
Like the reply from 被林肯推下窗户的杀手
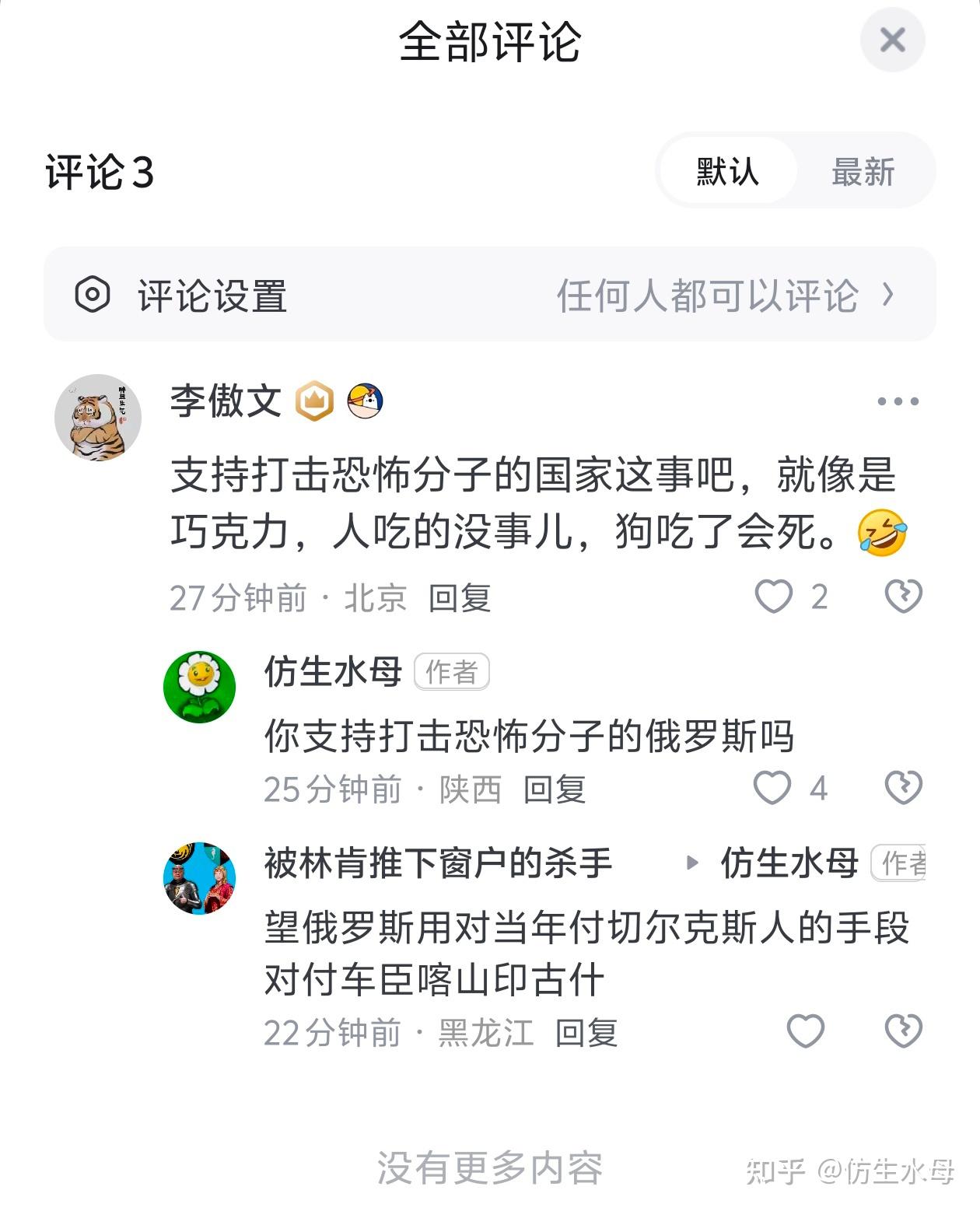[805, 1031]
